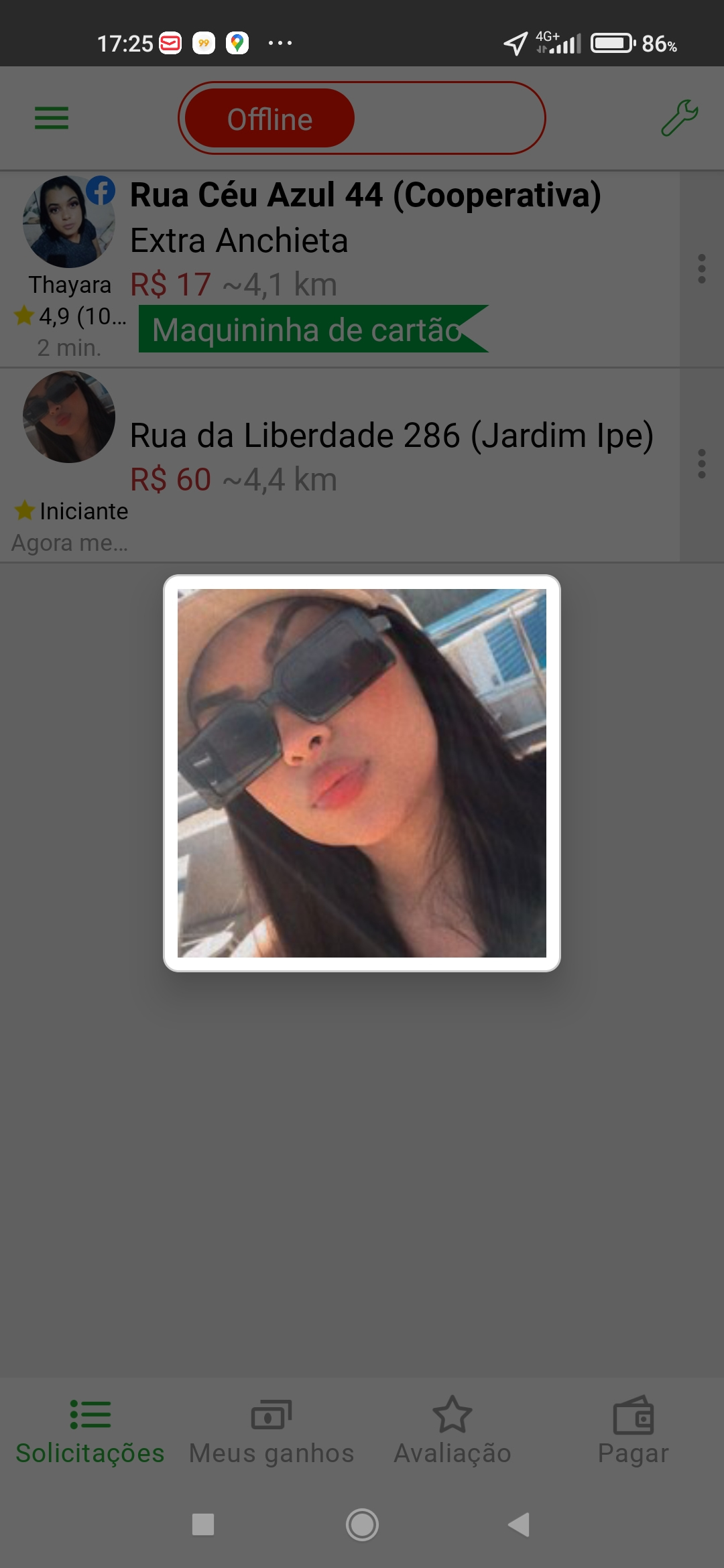Open overflow menu for Rua da Liberdade request
724x1568 pixels.
pyautogui.click(x=701, y=464)
